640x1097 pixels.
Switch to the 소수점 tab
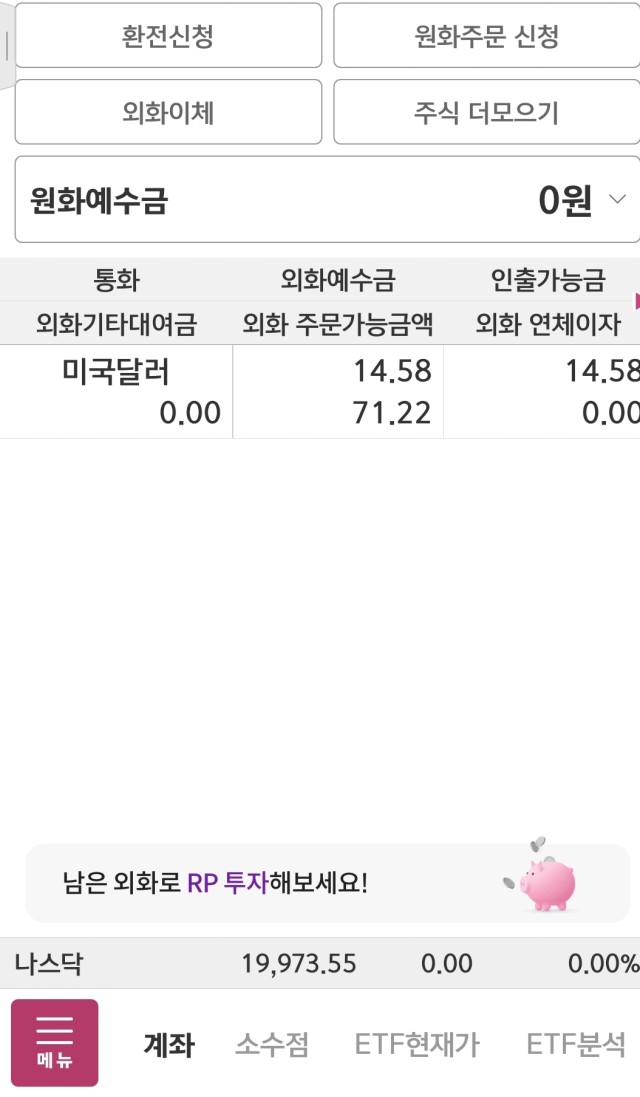pos(272,1045)
